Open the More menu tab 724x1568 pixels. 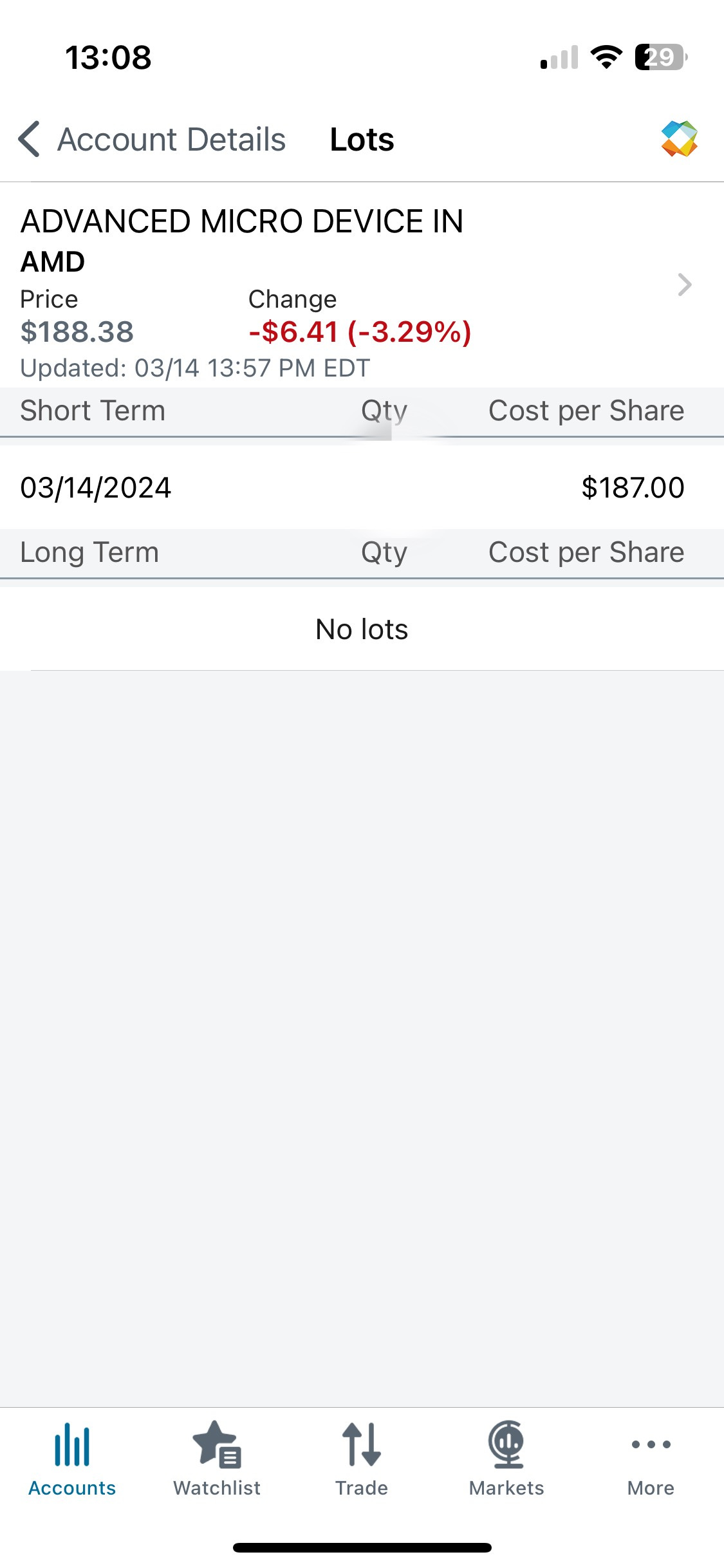pyautogui.click(x=651, y=1459)
